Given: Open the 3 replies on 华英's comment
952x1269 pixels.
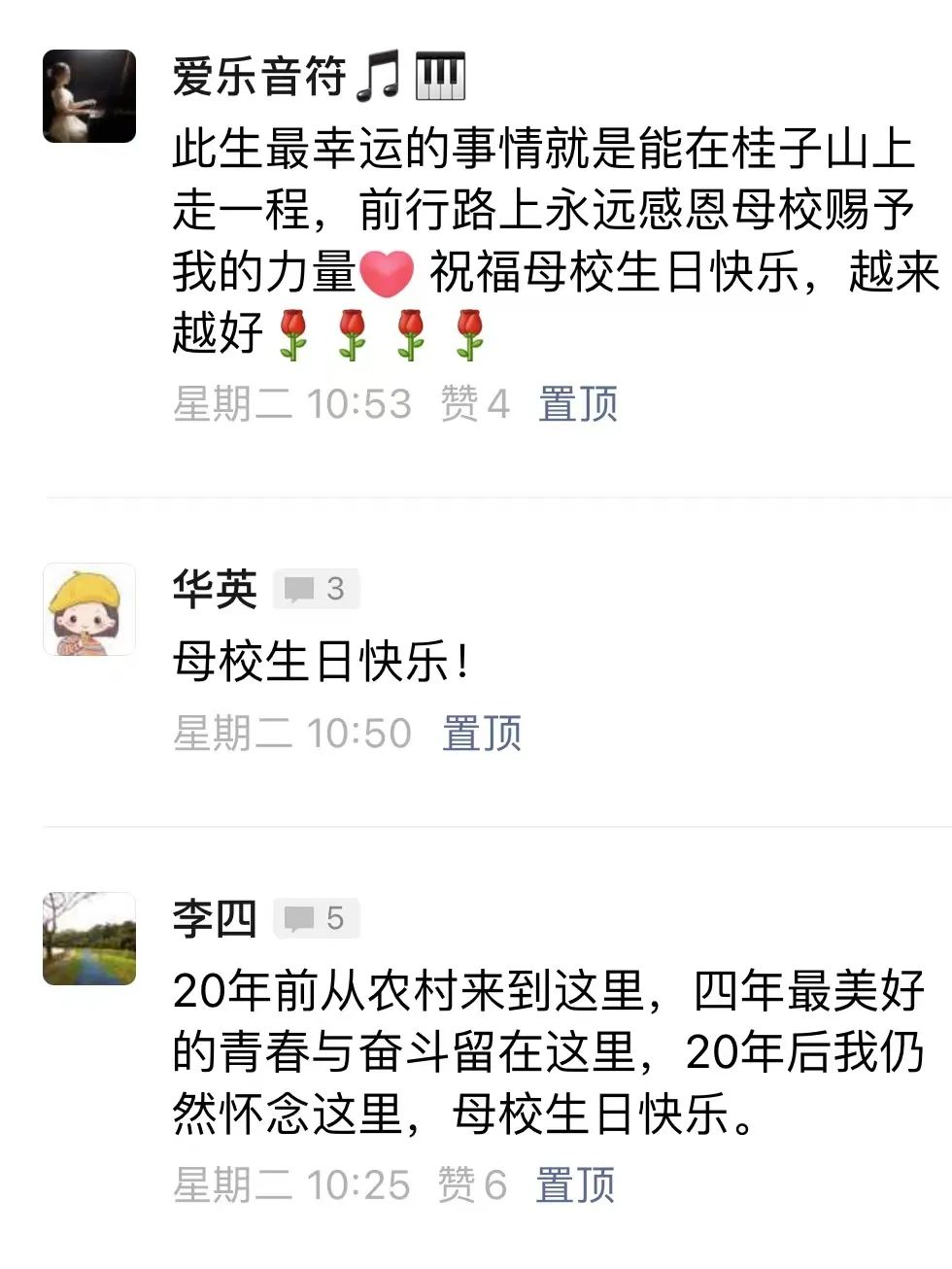Looking at the screenshot, I should point(316,589).
